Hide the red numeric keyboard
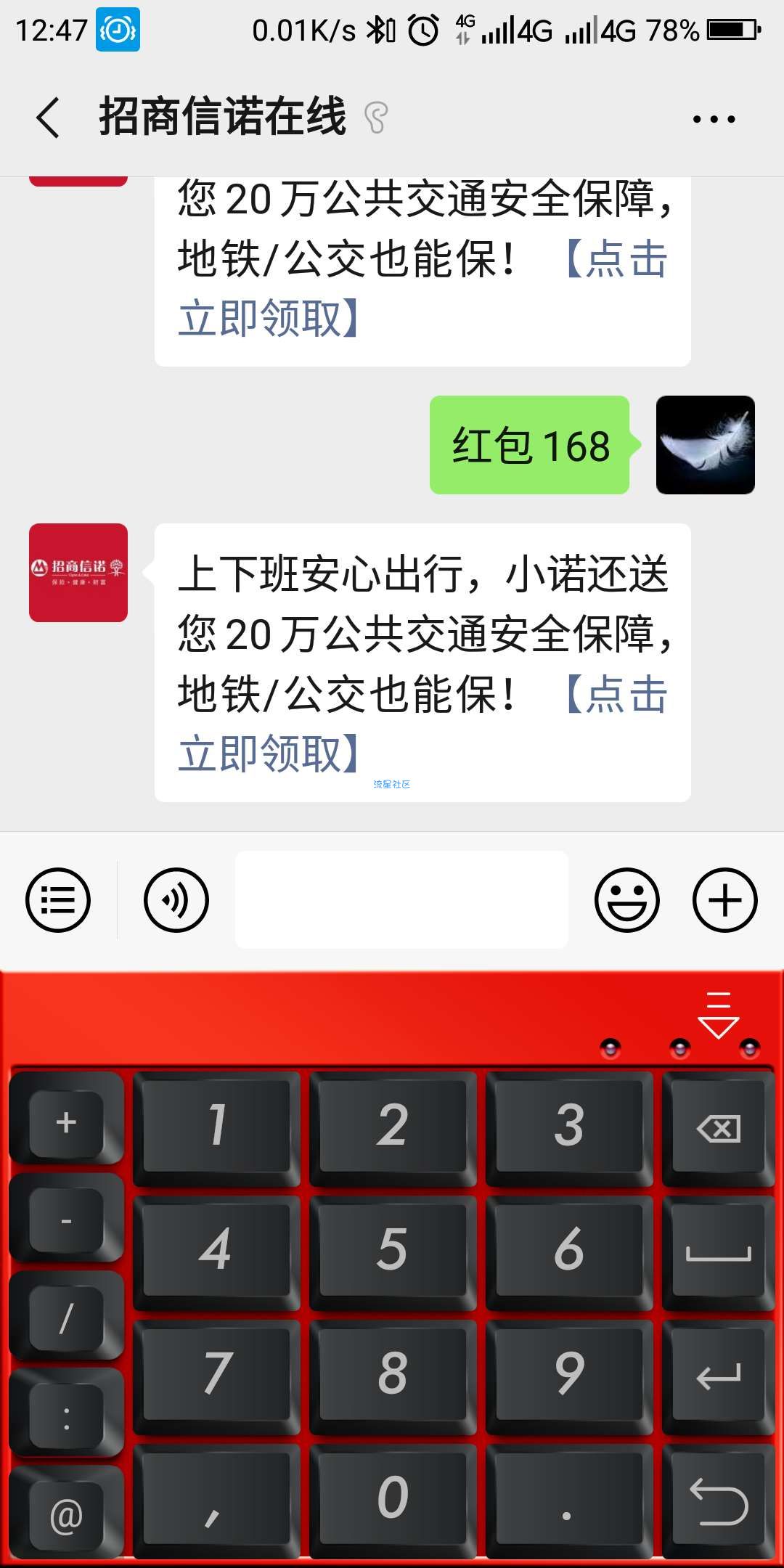 point(718,1015)
